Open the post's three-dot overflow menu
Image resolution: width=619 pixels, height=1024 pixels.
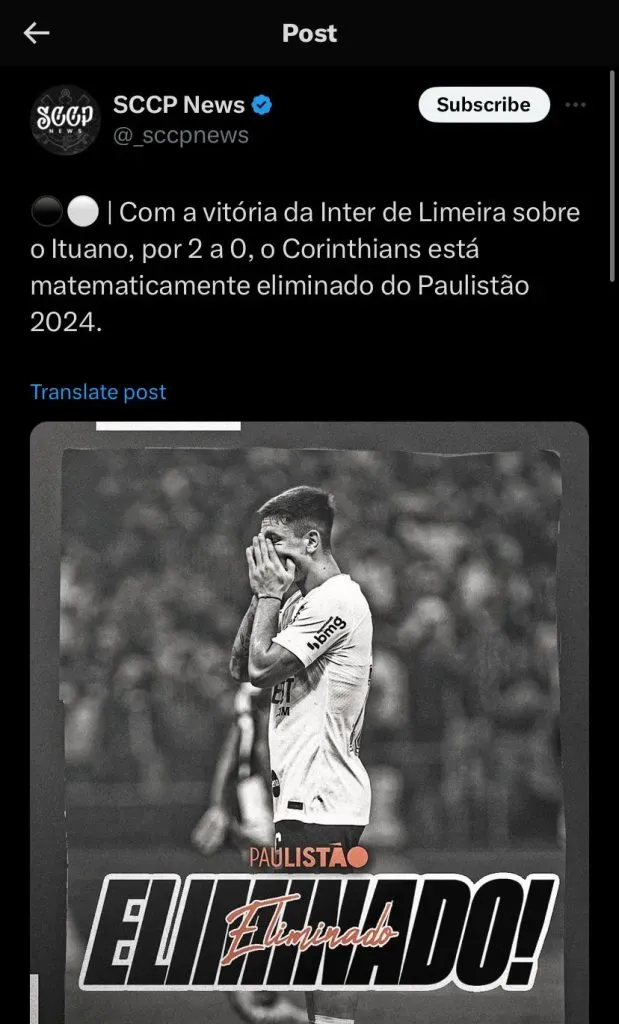pyautogui.click(x=575, y=104)
